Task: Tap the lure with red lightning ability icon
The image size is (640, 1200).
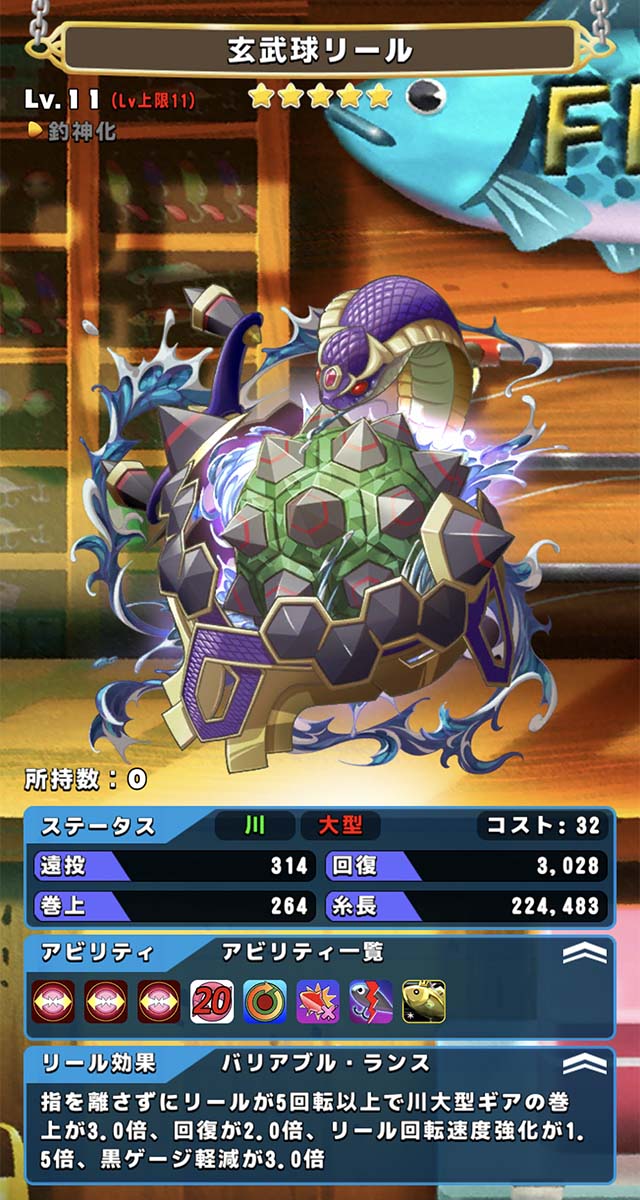Action: (371, 1001)
